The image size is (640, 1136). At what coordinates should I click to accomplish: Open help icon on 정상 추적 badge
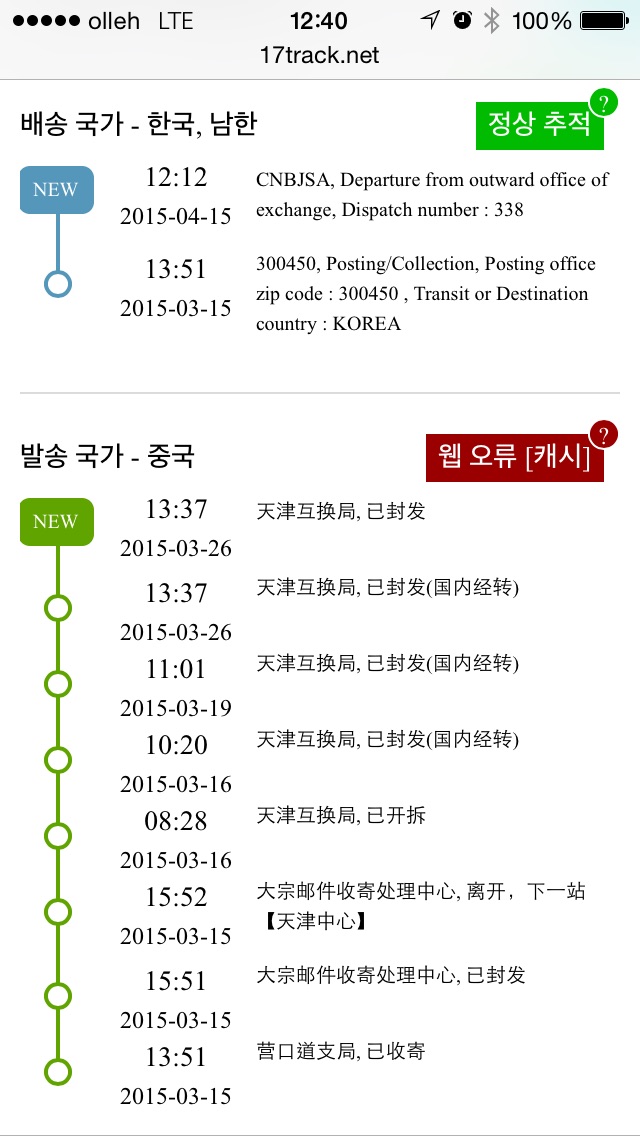click(x=603, y=102)
